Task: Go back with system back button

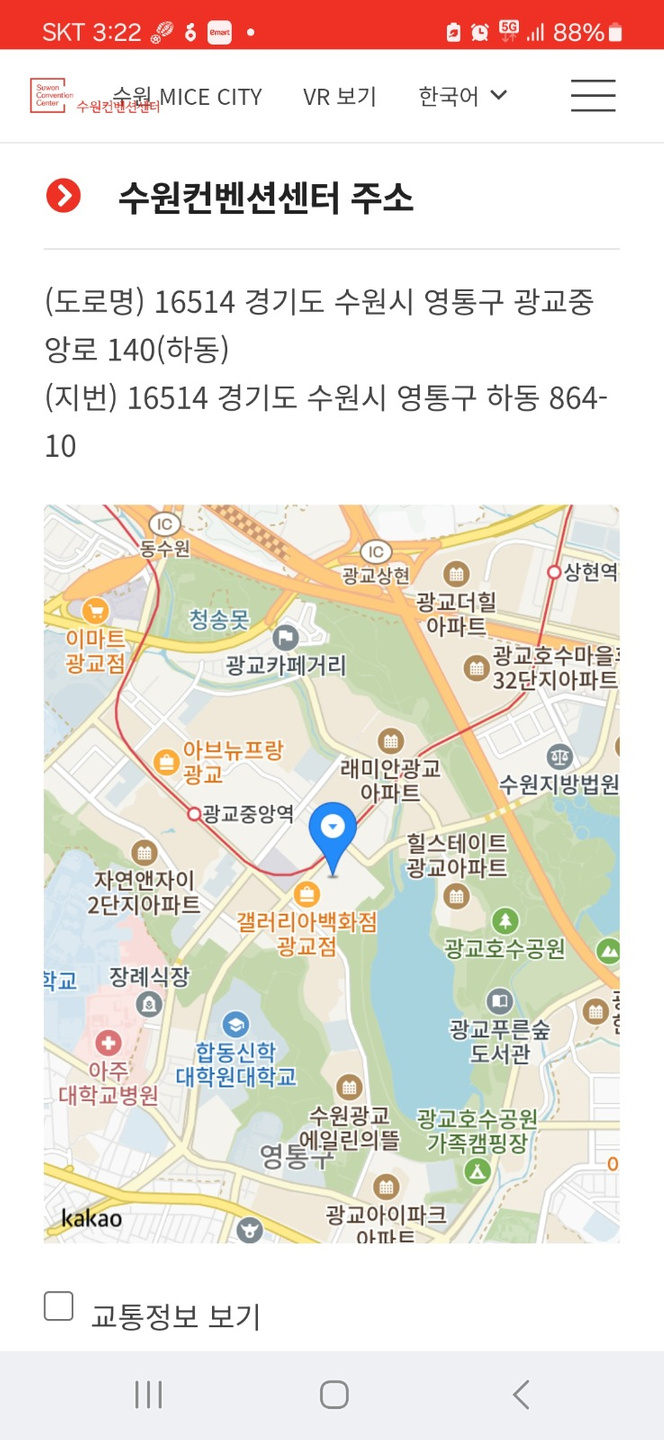Action: (x=520, y=1395)
